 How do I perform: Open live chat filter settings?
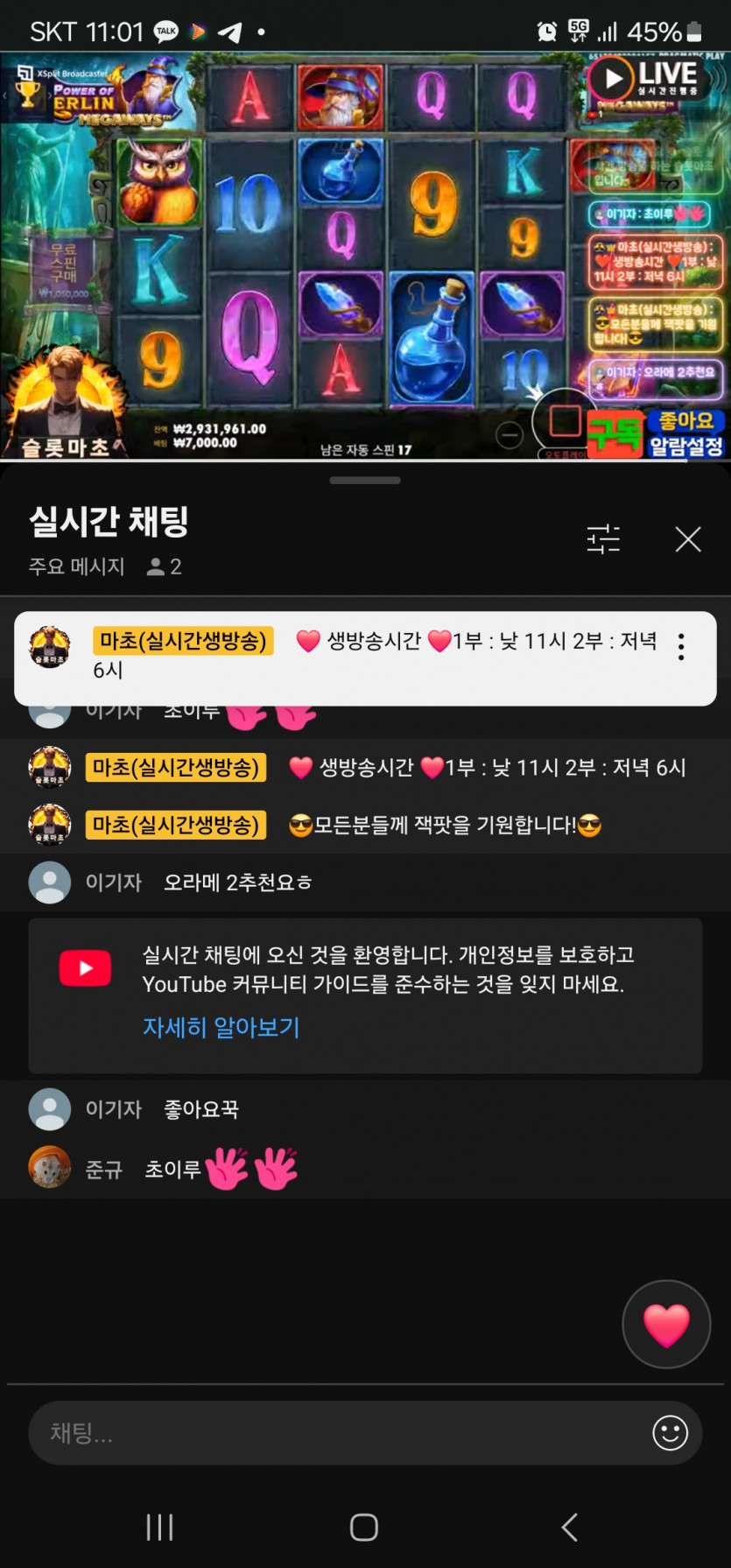603,539
